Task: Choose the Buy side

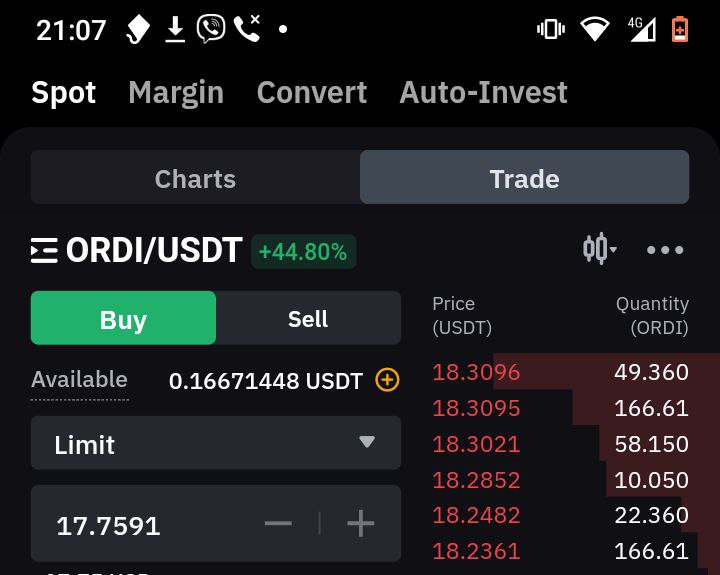Action: [x=123, y=319]
